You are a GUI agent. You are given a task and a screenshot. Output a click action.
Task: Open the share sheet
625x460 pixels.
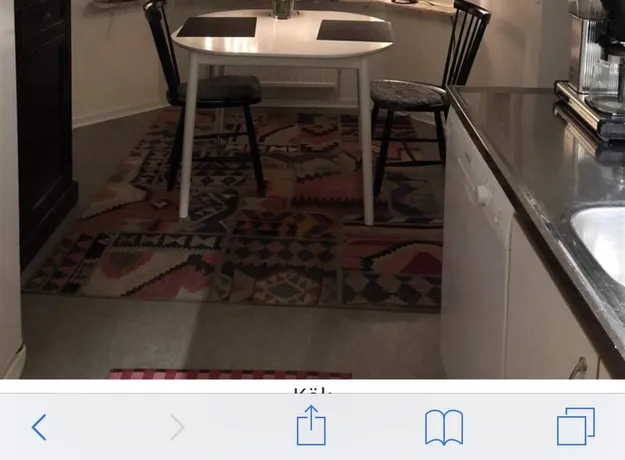coord(311,427)
